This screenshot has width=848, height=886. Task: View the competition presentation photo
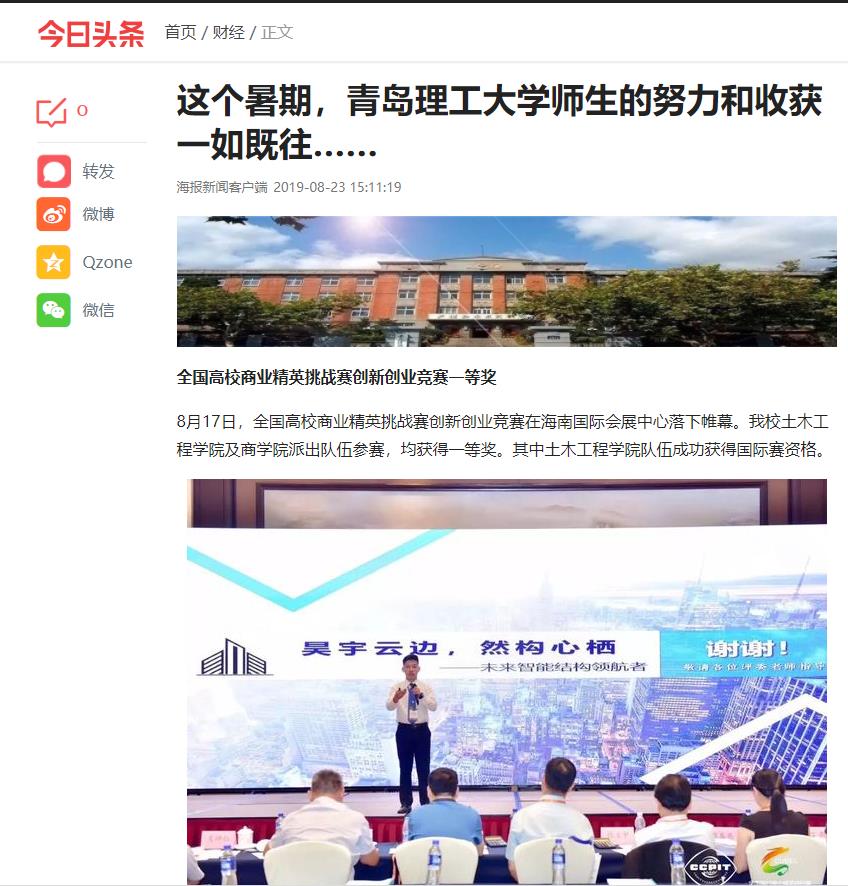(506, 680)
